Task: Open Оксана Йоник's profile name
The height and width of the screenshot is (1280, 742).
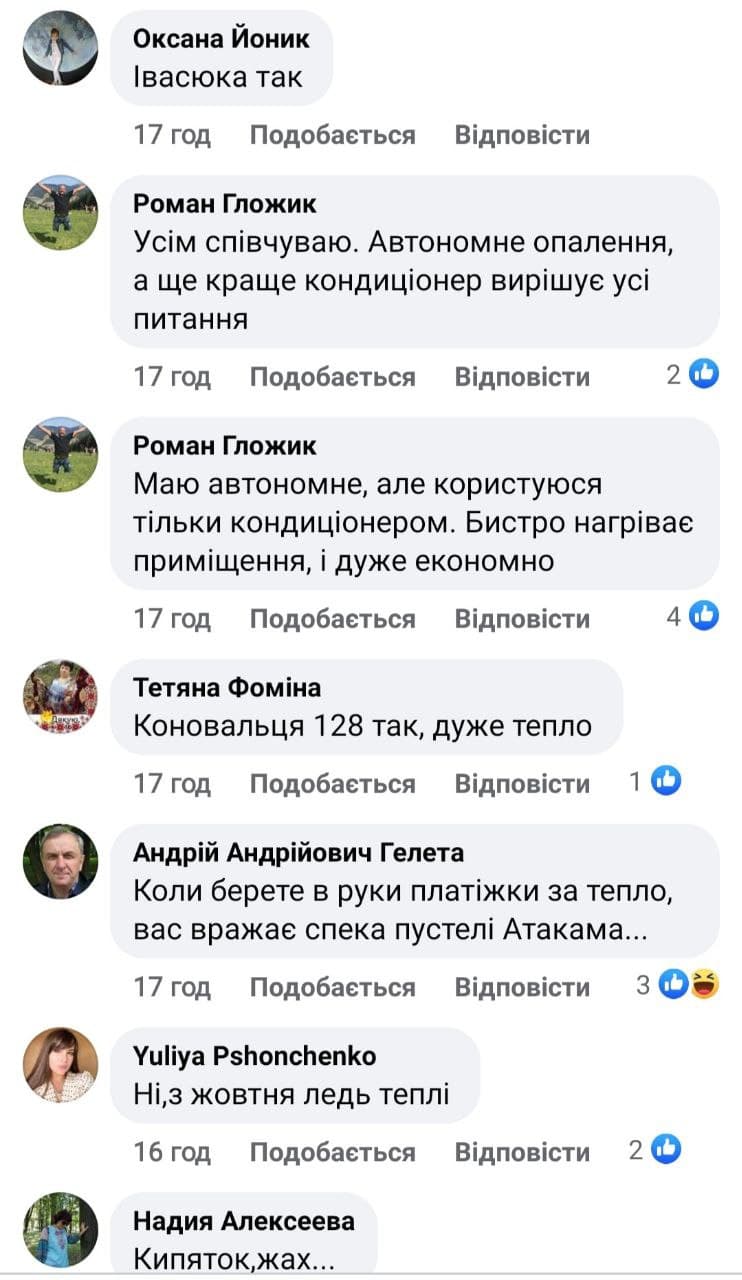Action: [221, 39]
